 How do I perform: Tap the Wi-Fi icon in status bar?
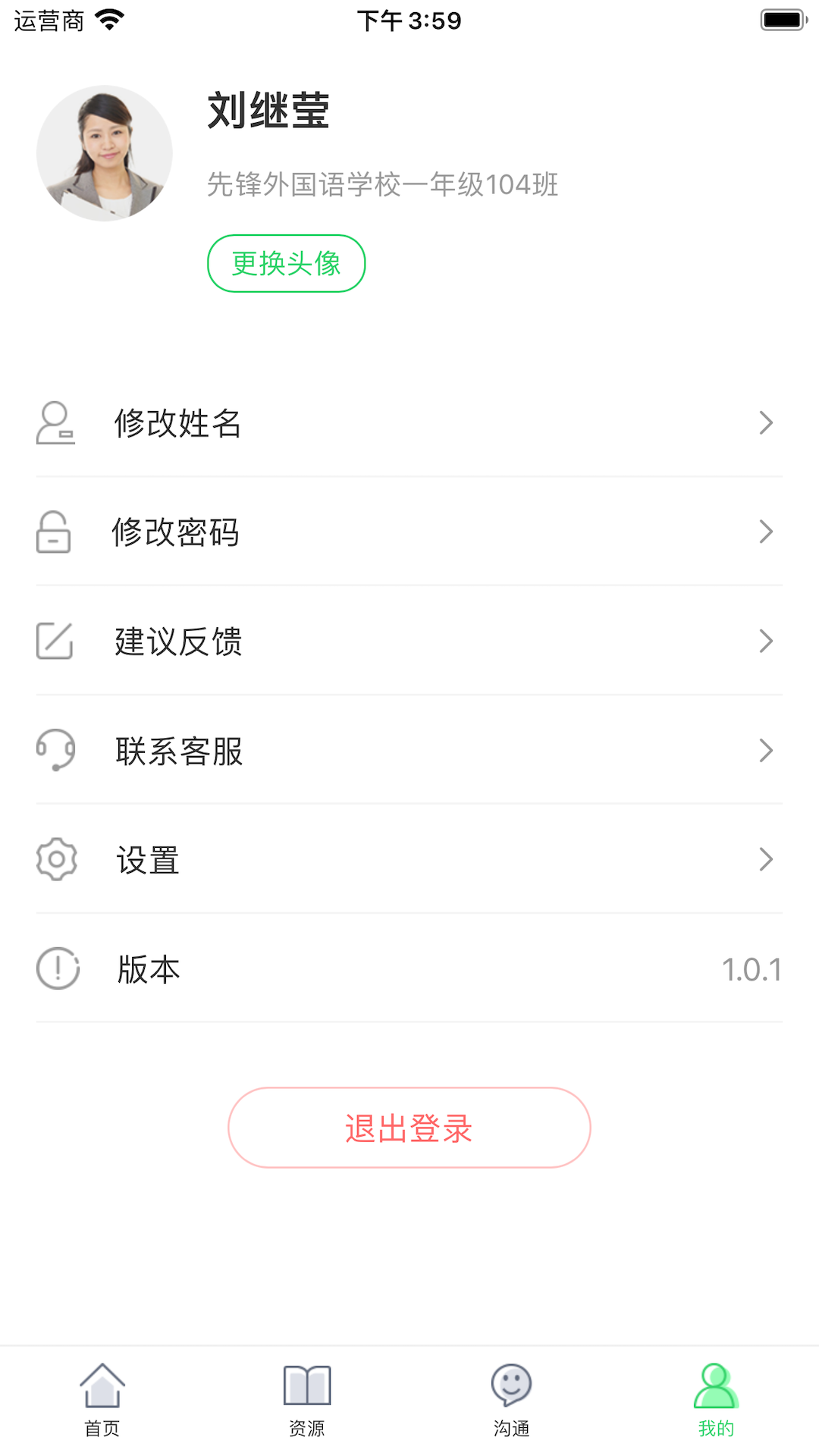(111, 20)
